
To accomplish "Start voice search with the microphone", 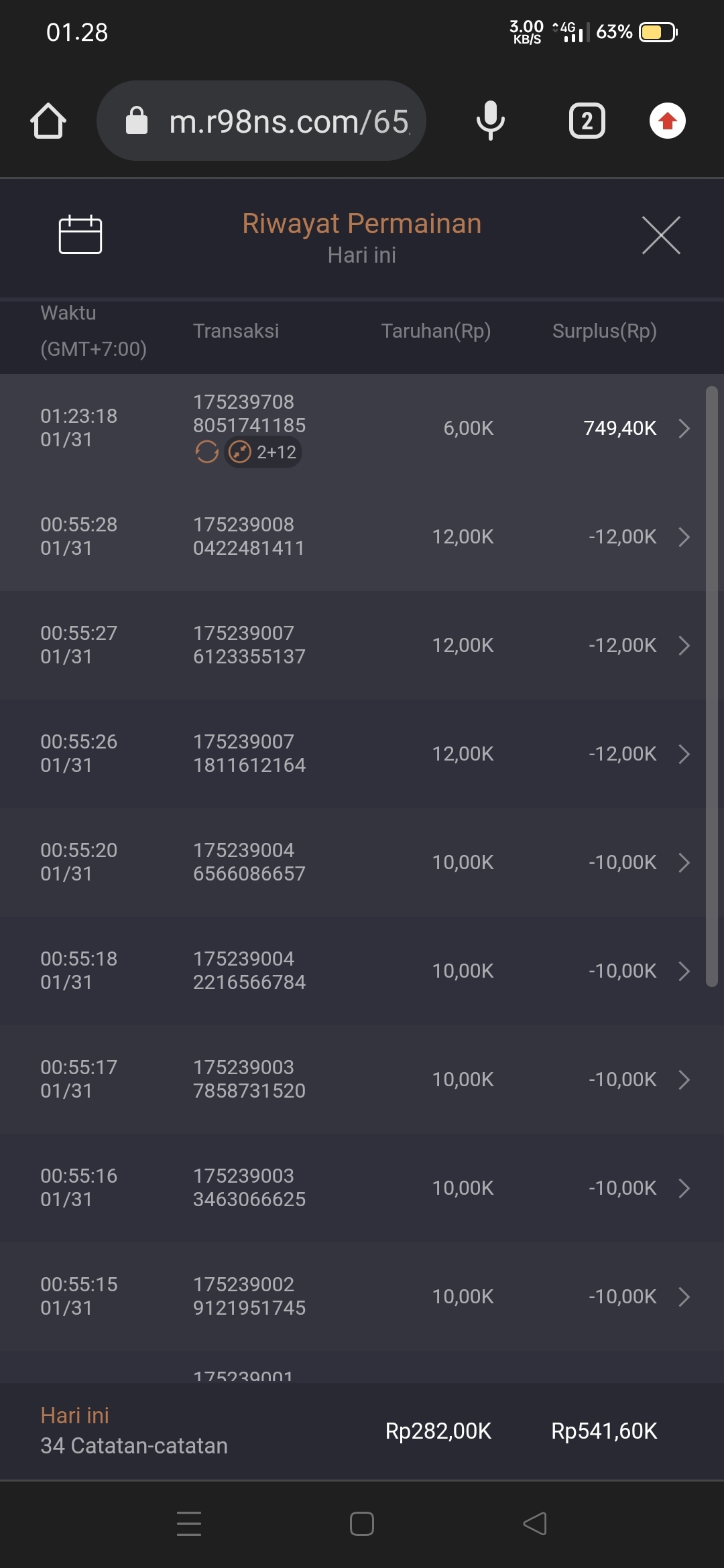I will coord(491,121).
